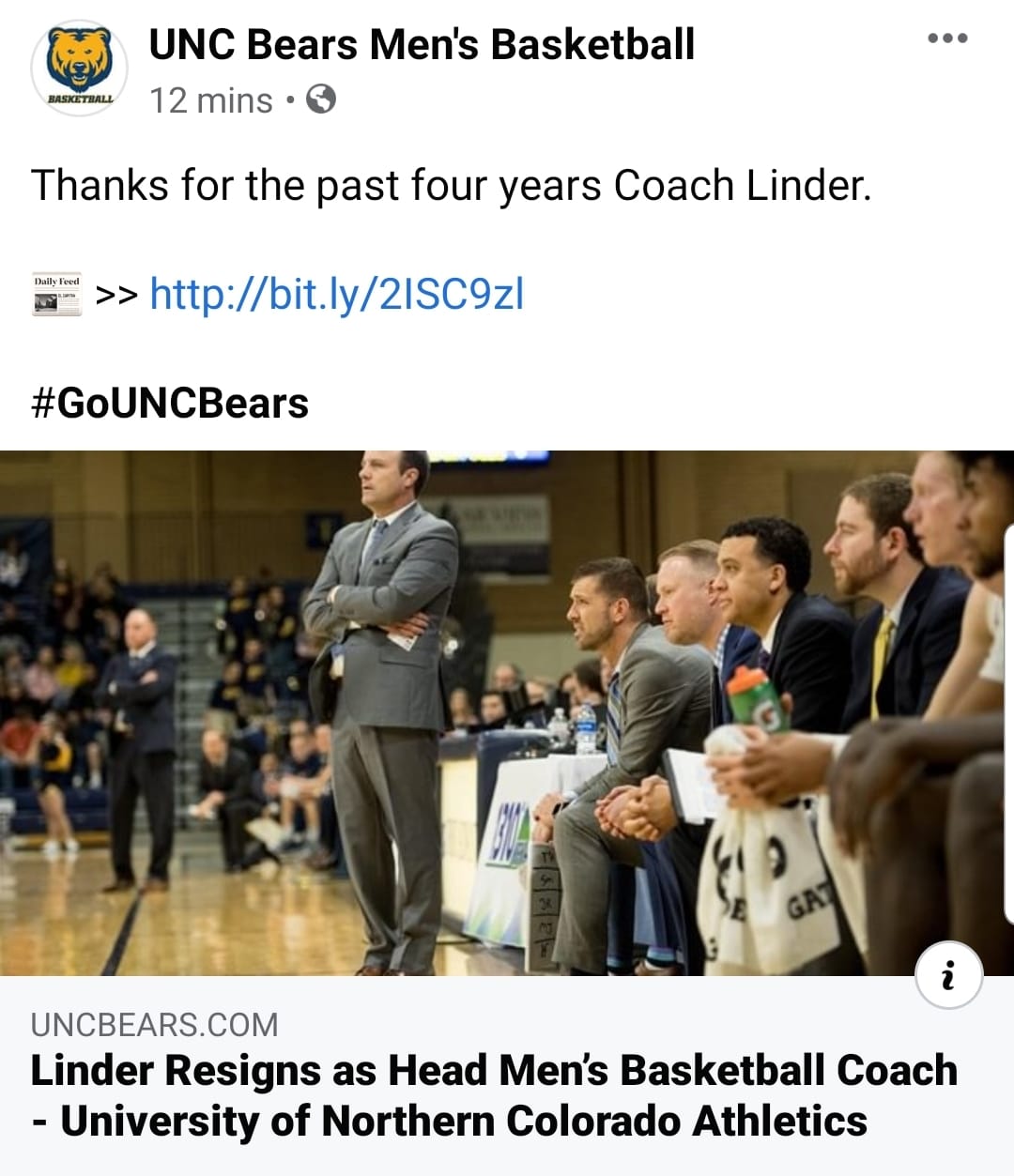This screenshot has width=1014, height=1176.
Task: Open the post's three-dot options menu
Action: pos(946,39)
